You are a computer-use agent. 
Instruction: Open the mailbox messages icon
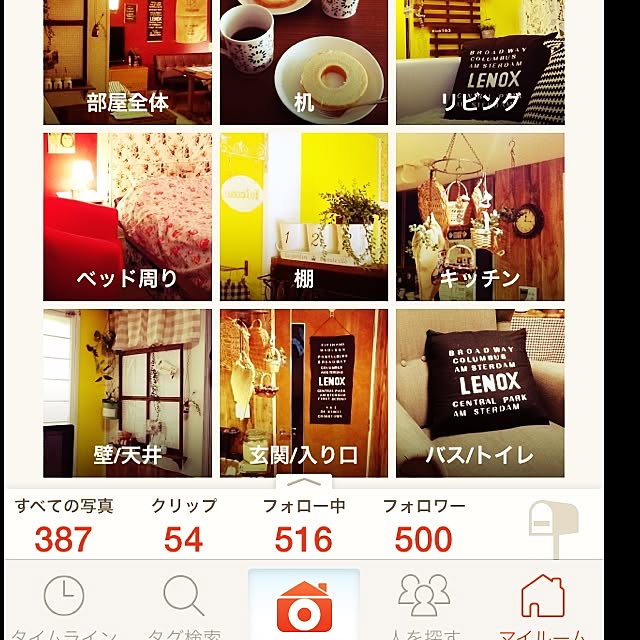[553, 526]
